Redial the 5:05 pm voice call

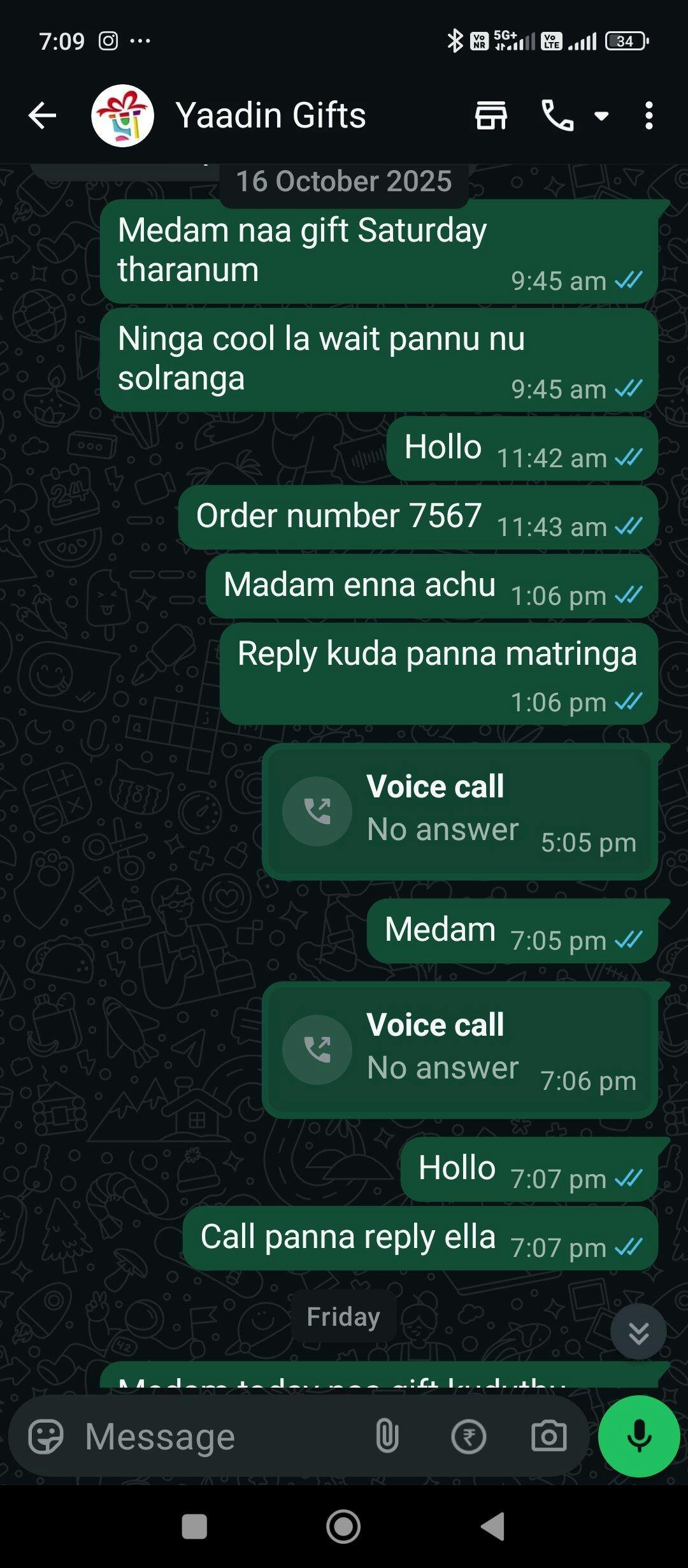317,811
